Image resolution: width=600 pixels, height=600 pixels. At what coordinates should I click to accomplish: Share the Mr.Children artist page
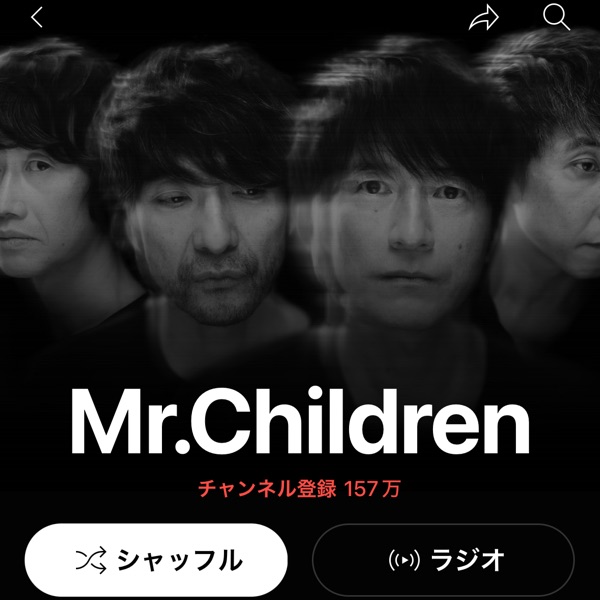(484, 18)
